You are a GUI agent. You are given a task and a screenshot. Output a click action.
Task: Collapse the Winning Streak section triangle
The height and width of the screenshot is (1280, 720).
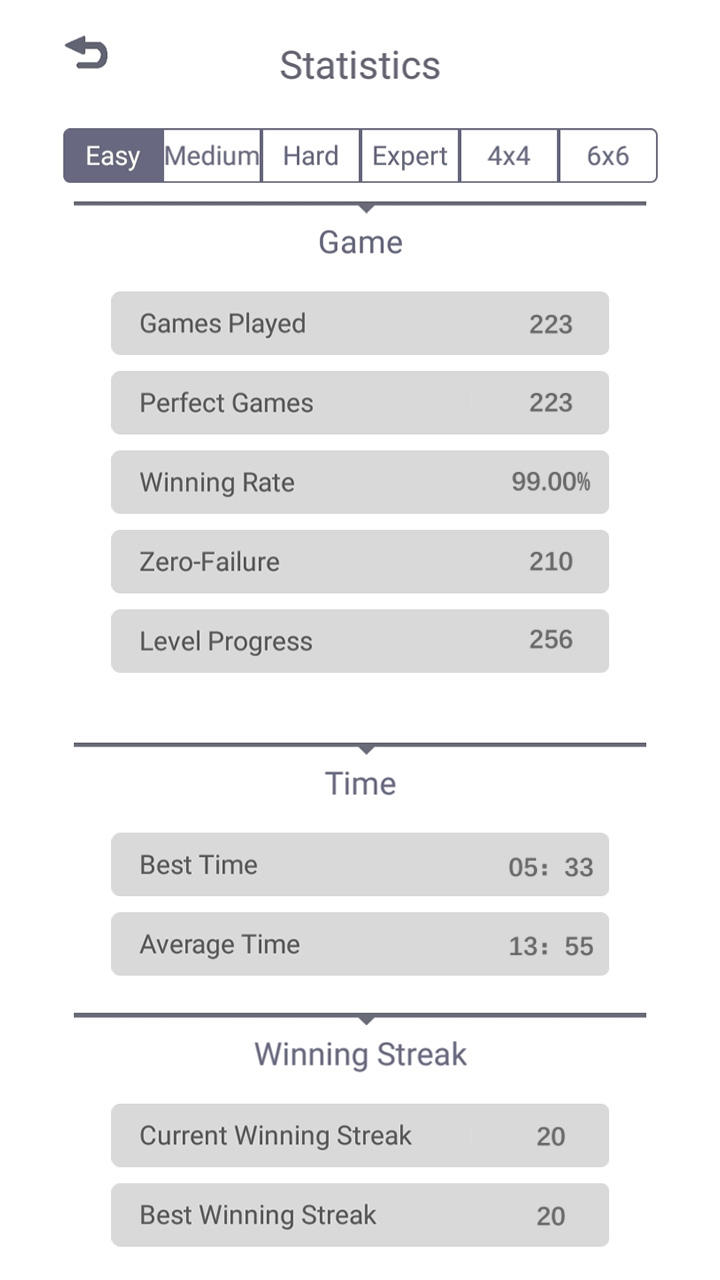click(x=368, y=1020)
